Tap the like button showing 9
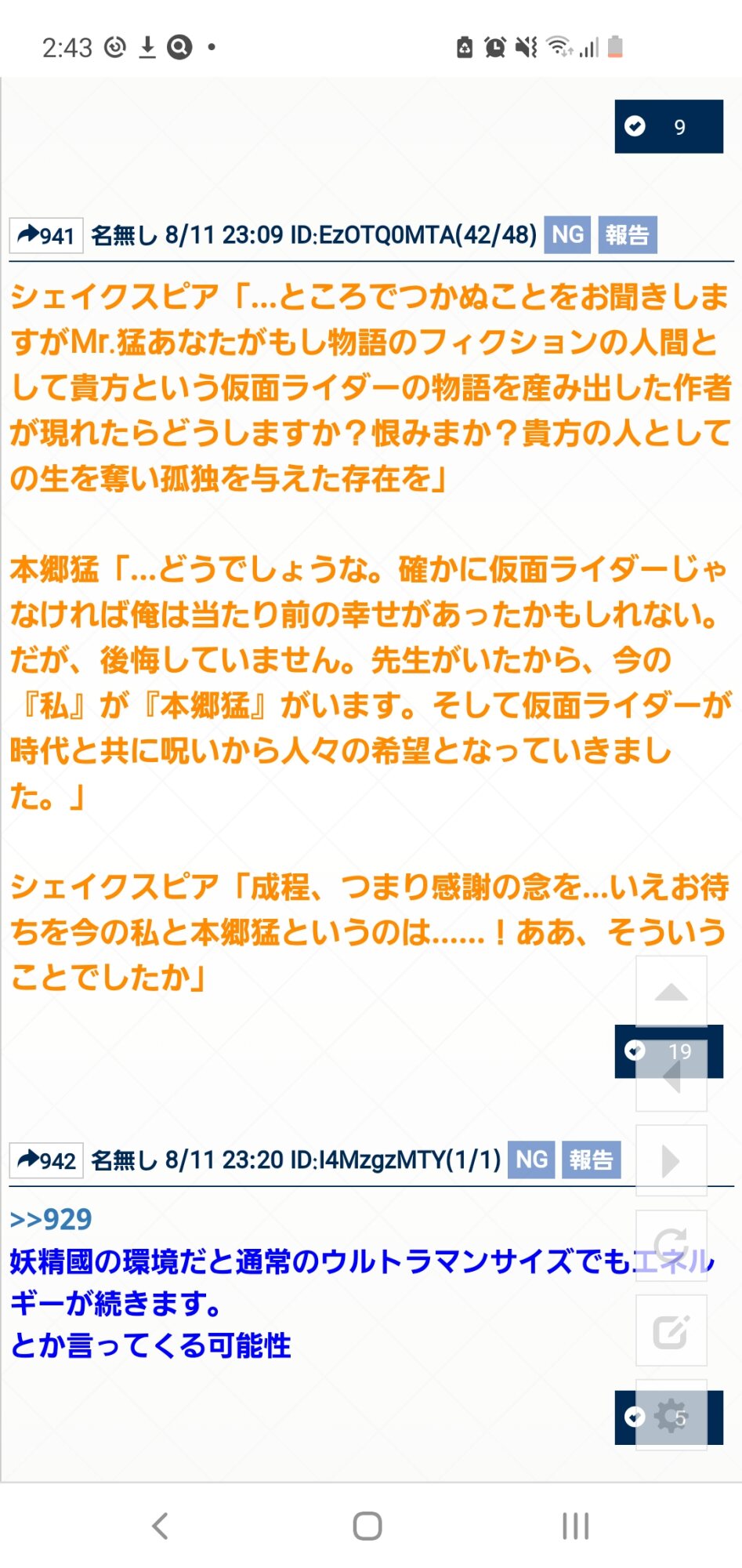742x1568 pixels. (x=668, y=126)
